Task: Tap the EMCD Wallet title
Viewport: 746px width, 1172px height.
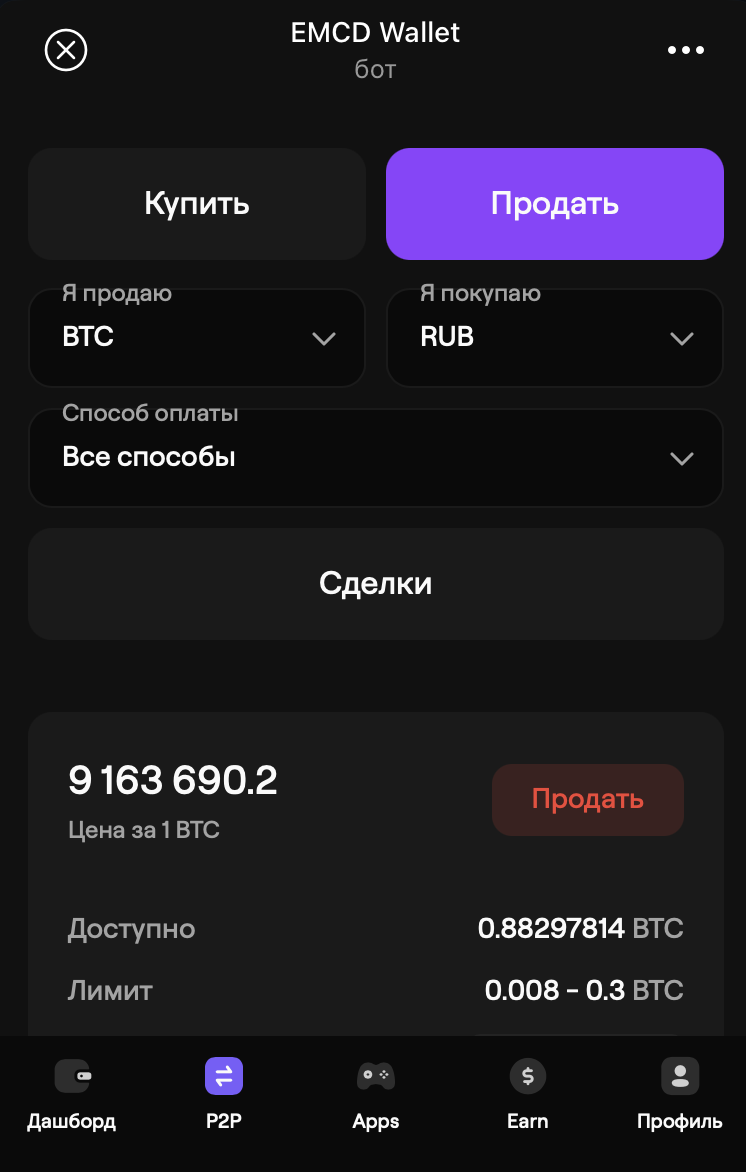Action: coord(375,32)
